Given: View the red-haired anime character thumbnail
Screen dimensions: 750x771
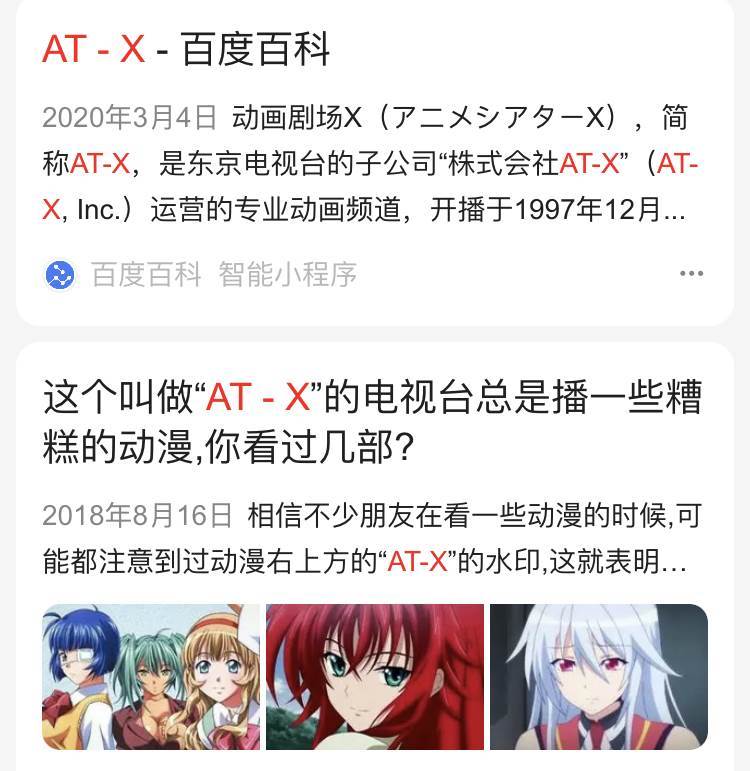Looking at the screenshot, I should coord(374,677).
